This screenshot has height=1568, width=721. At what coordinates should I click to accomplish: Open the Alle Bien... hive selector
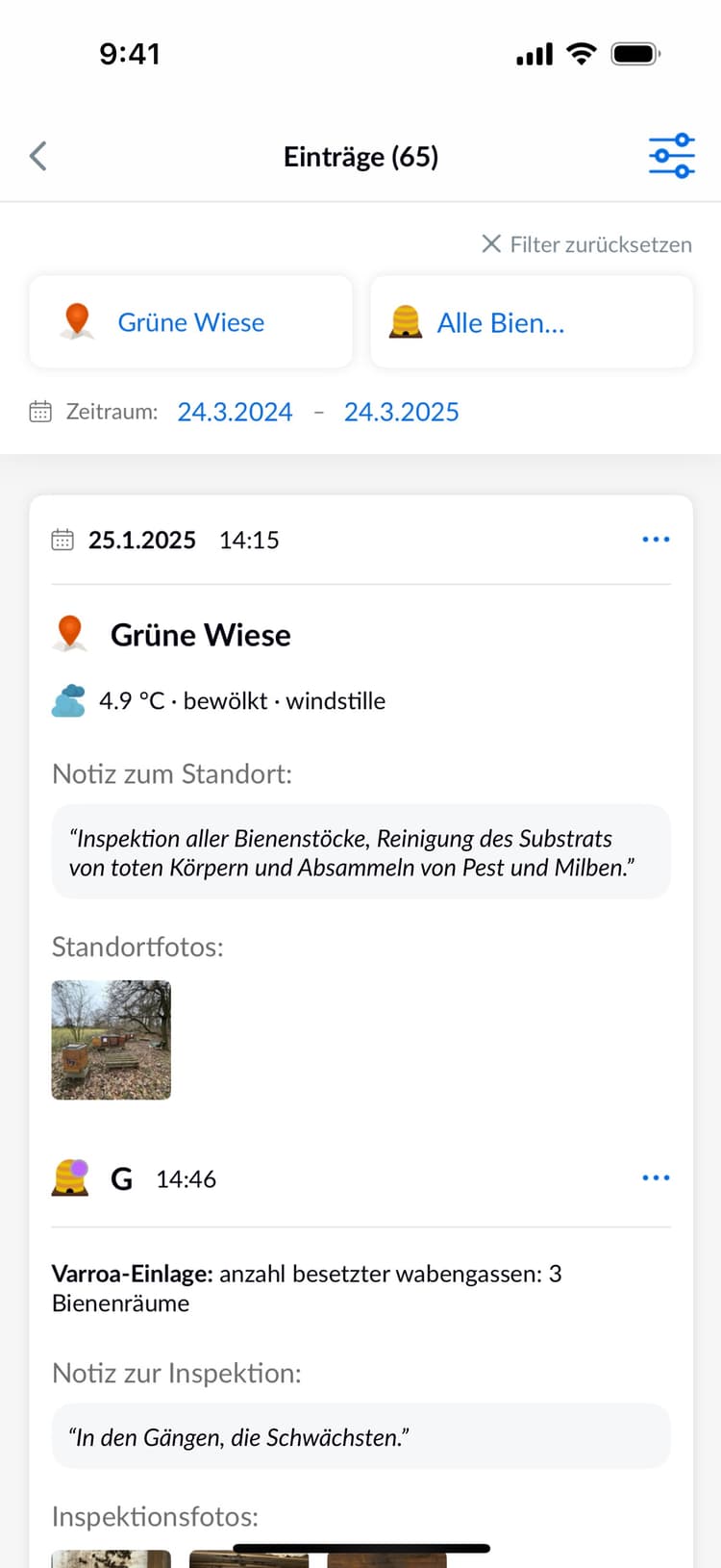(x=532, y=322)
